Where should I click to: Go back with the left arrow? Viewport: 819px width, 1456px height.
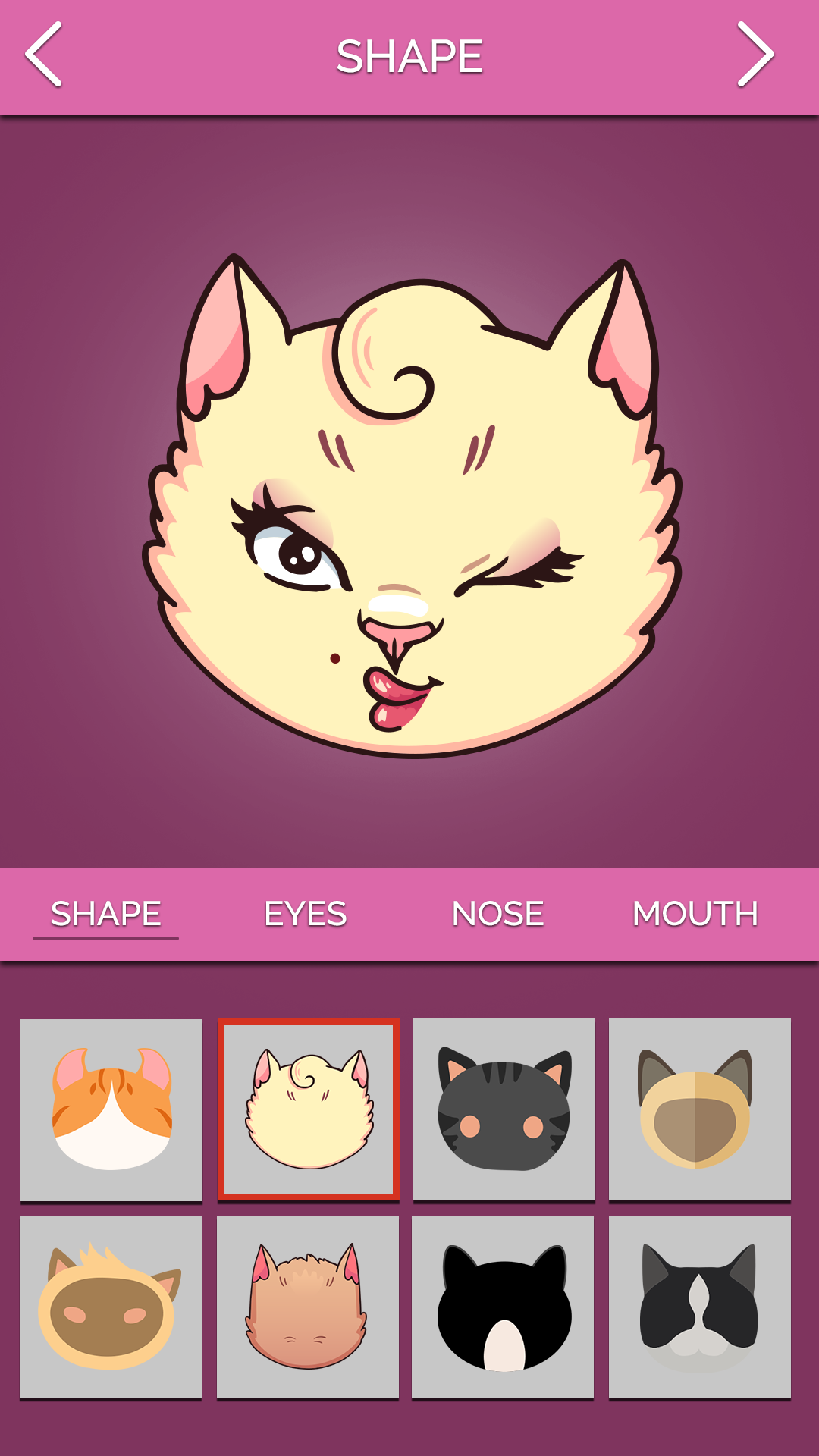click(x=44, y=55)
